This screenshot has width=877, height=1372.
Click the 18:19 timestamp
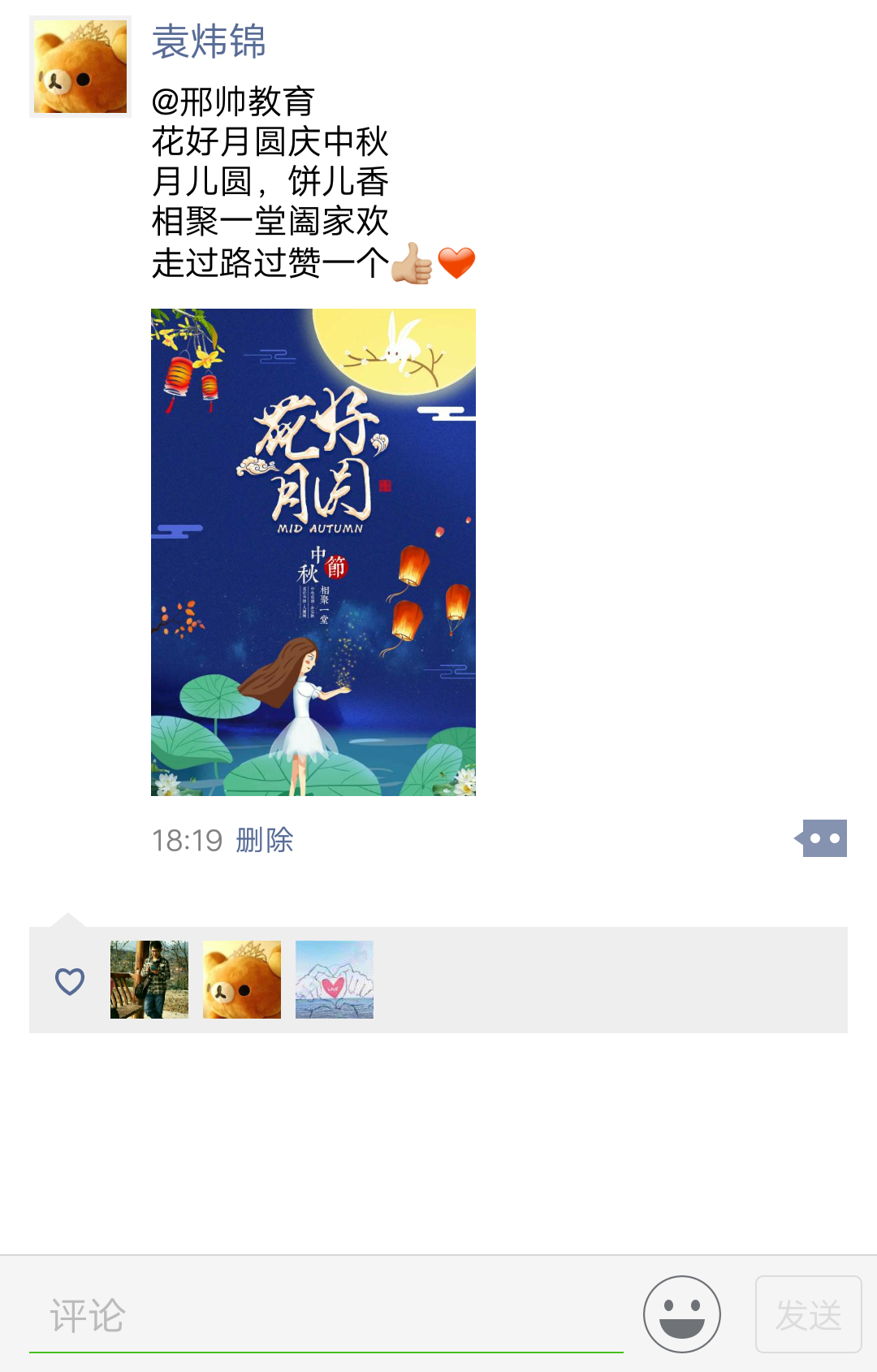[186, 842]
